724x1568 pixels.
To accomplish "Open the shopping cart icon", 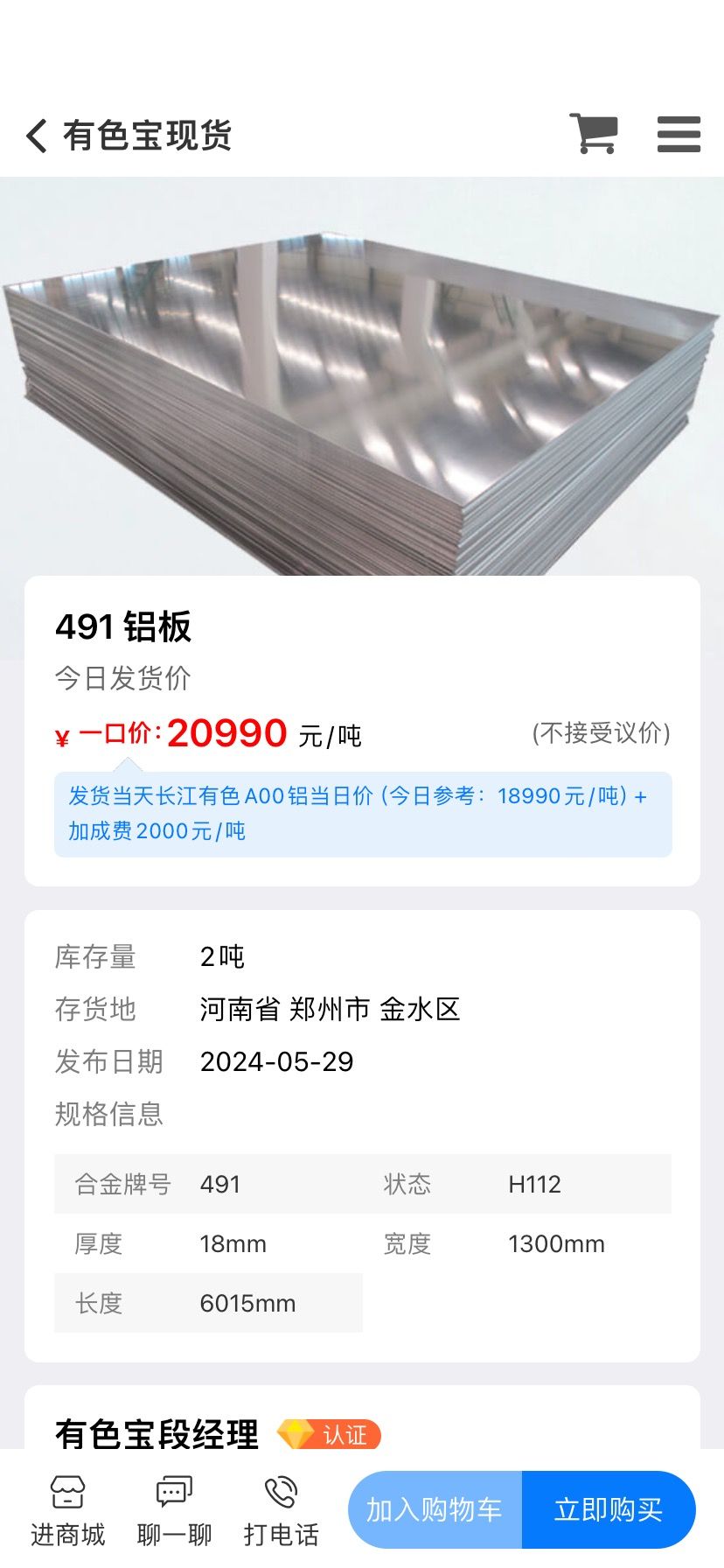I will coord(594,134).
